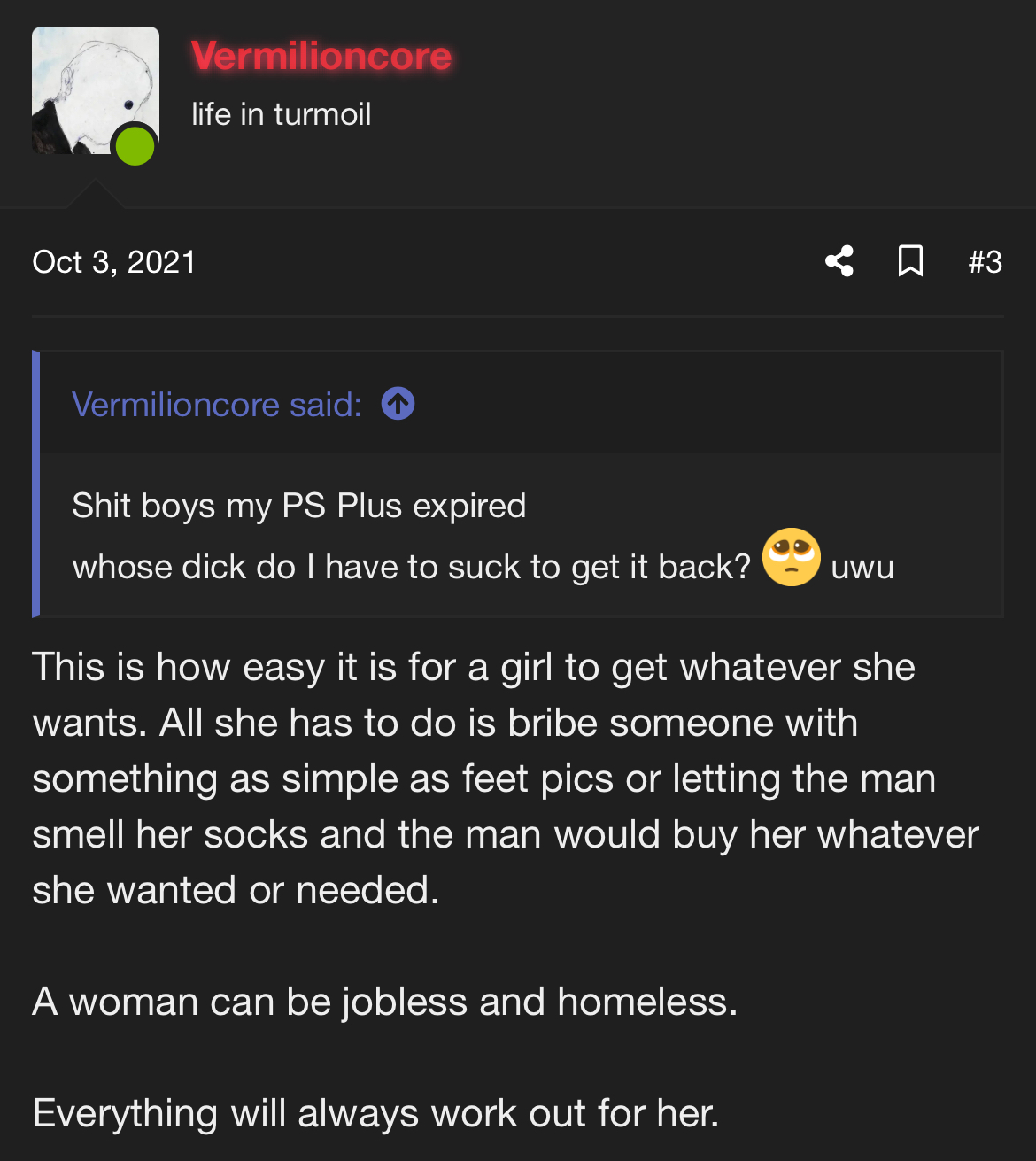Open the Oct 3, 2021 timestamp link

113,262
